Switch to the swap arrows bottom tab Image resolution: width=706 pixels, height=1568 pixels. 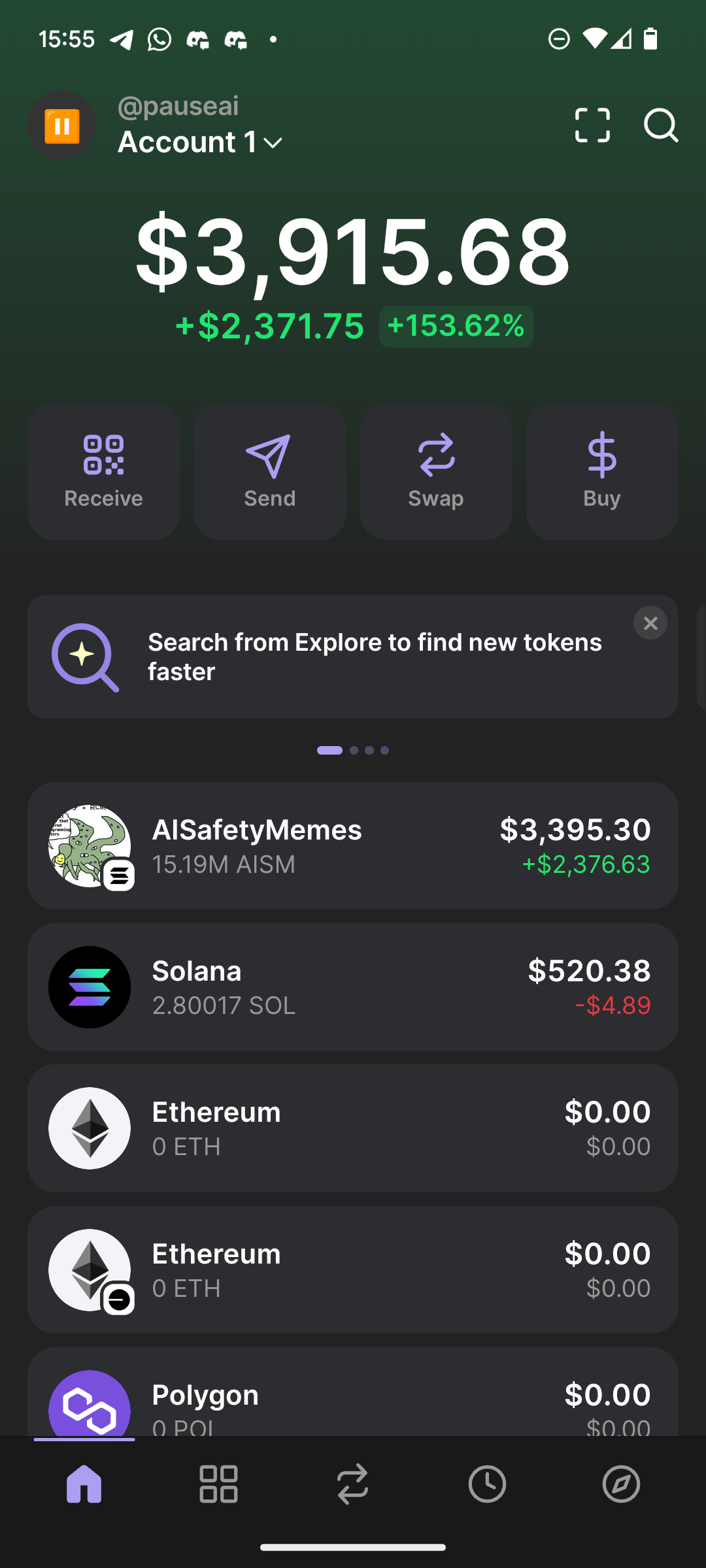tap(353, 1484)
